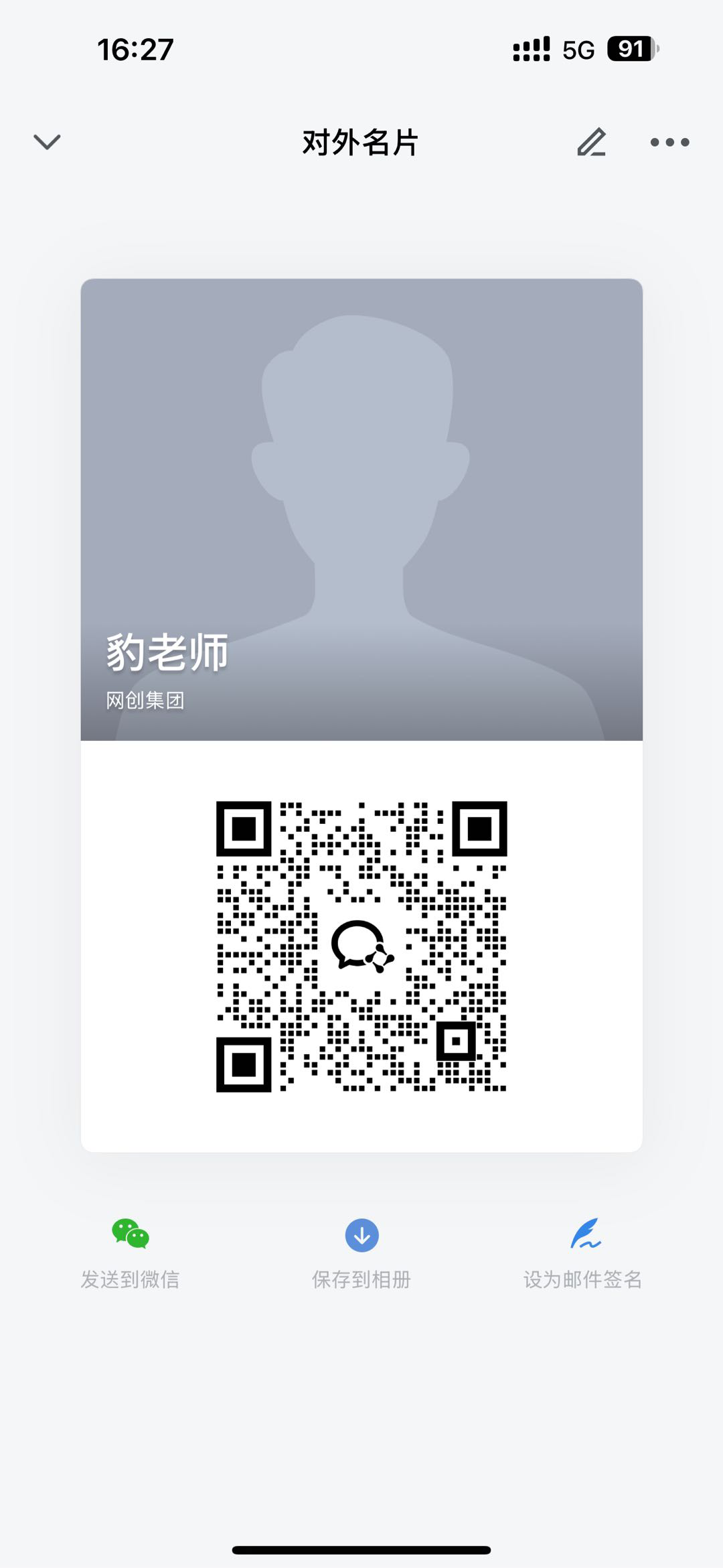Collapse the card with the down chevron
Viewport: 723px width, 1568px height.
click(x=47, y=142)
